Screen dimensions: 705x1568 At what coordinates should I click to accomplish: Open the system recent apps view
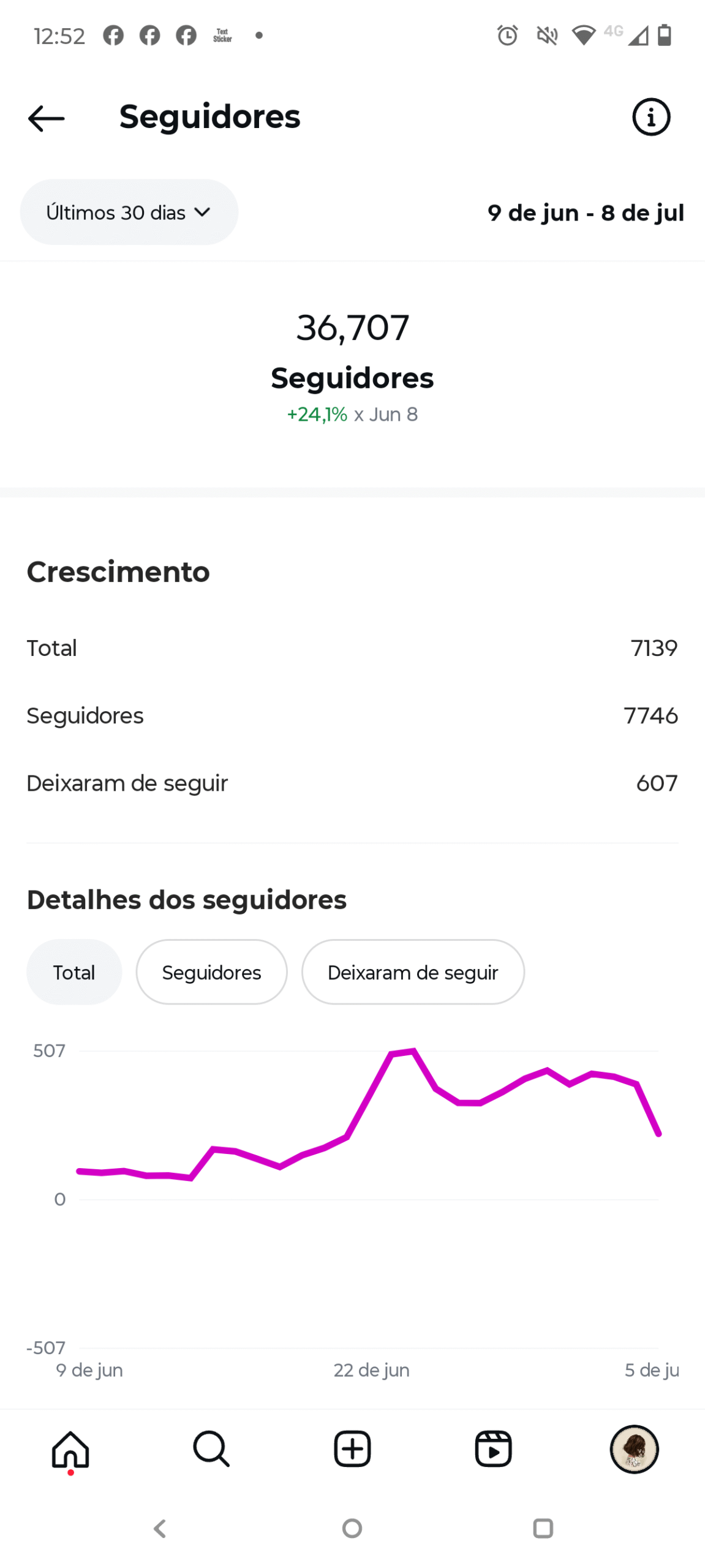543,1529
